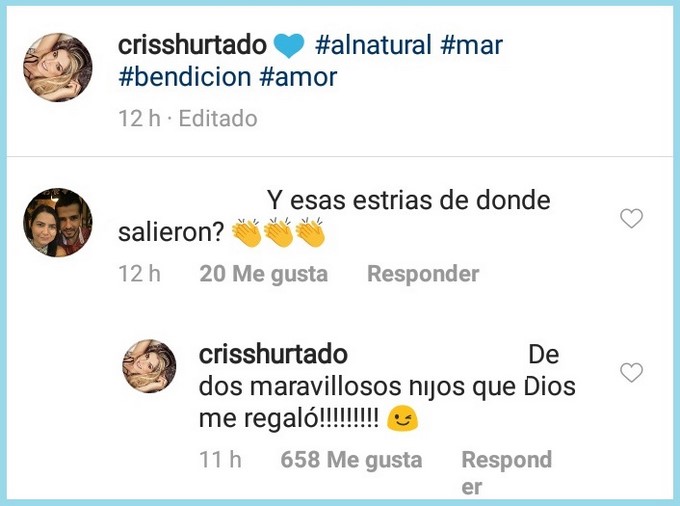
Task: Reply to the estrias comment
Action: [423, 273]
